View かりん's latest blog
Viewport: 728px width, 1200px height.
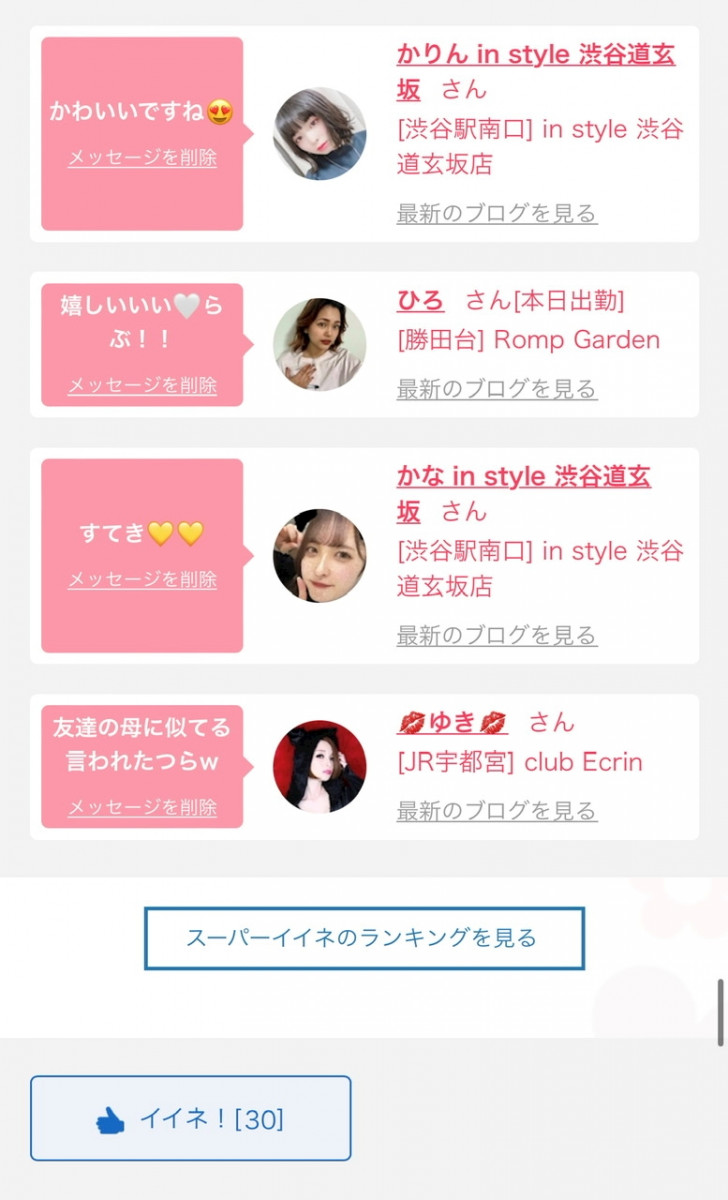[x=497, y=214]
